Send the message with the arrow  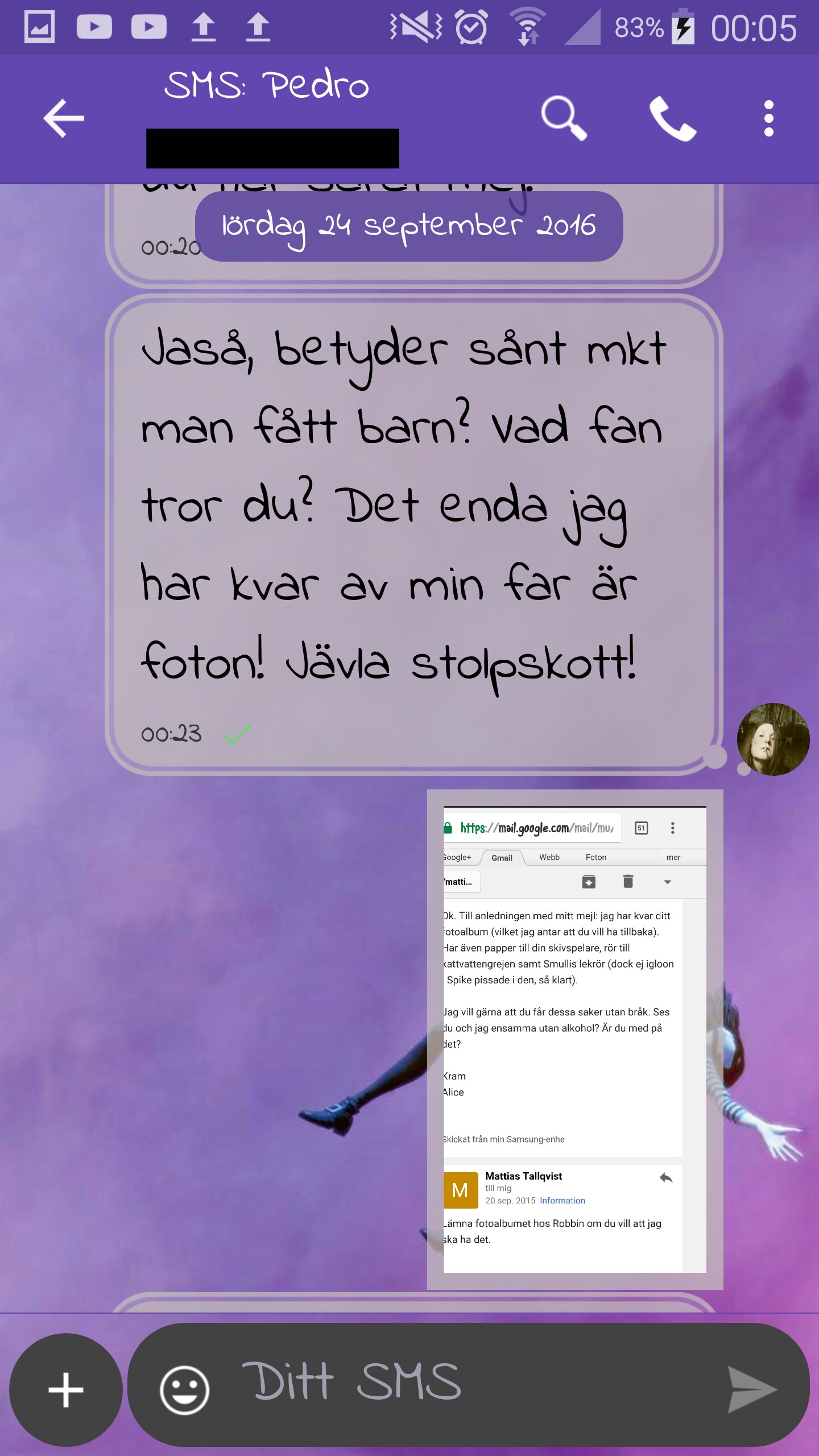(x=752, y=1390)
